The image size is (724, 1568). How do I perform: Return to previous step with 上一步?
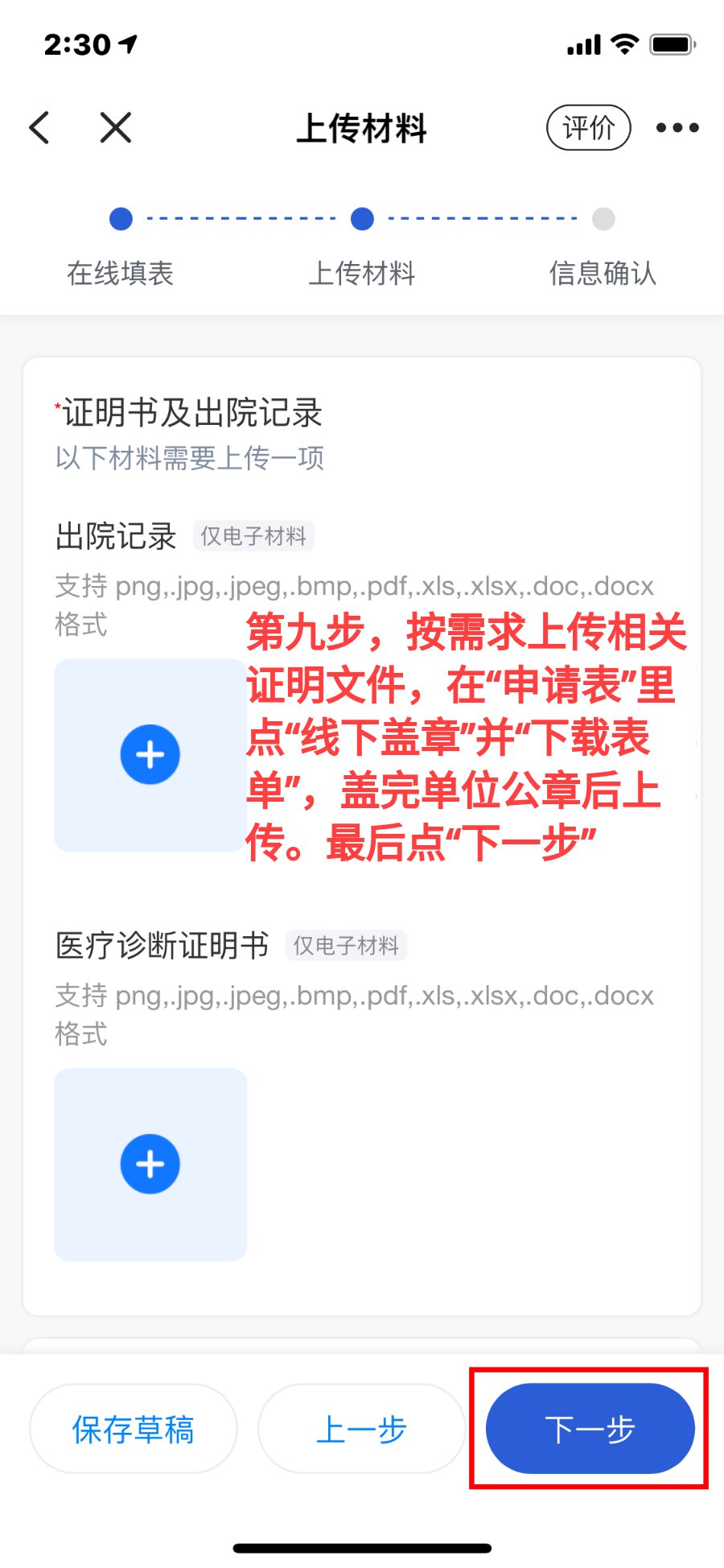point(361,1430)
